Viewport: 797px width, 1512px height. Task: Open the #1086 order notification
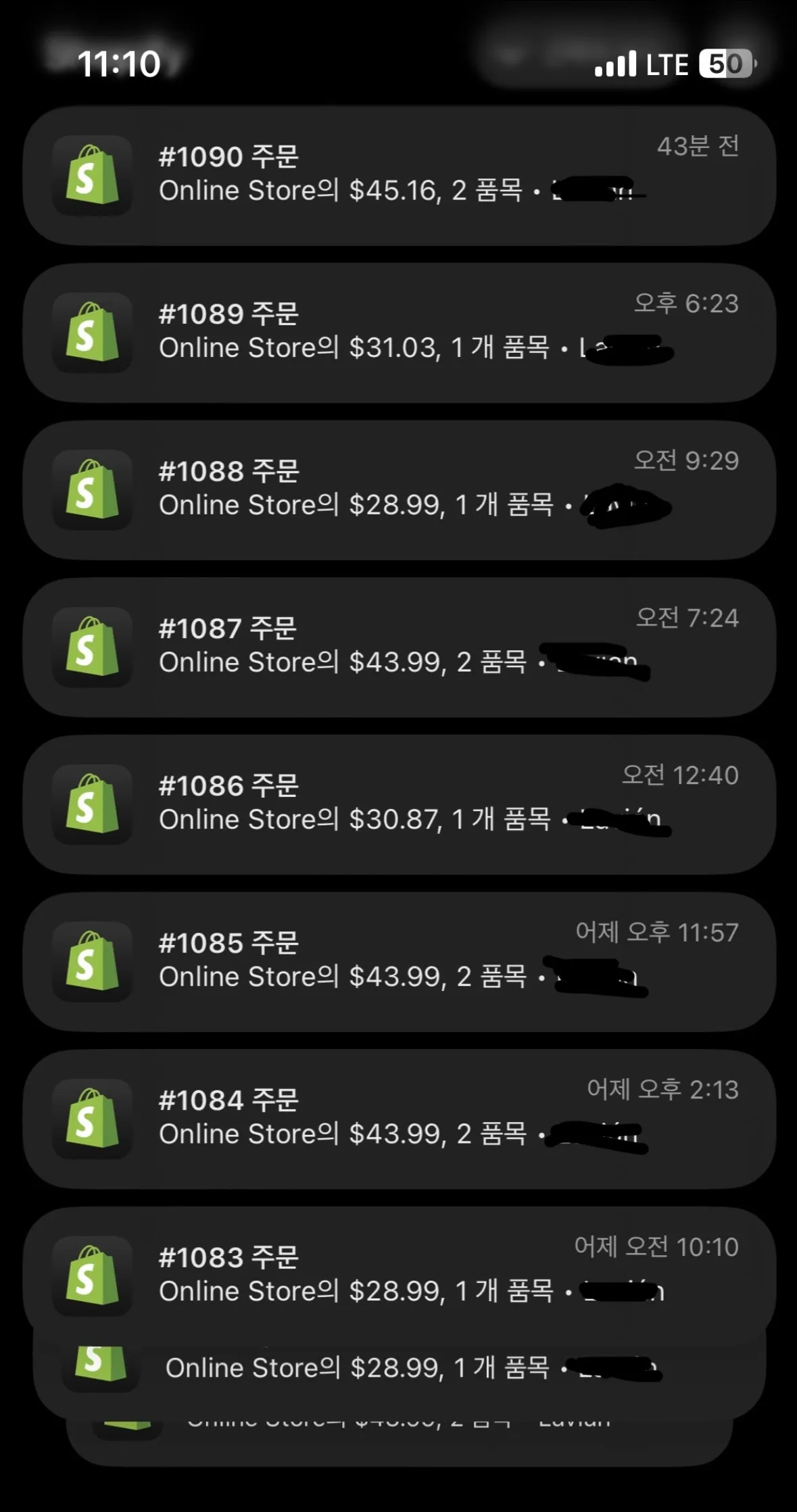point(399,802)
